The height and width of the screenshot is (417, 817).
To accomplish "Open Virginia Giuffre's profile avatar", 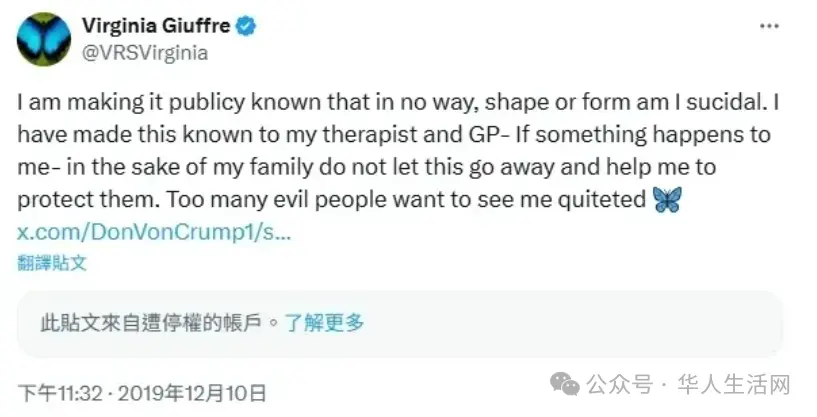I will [43, 40].
